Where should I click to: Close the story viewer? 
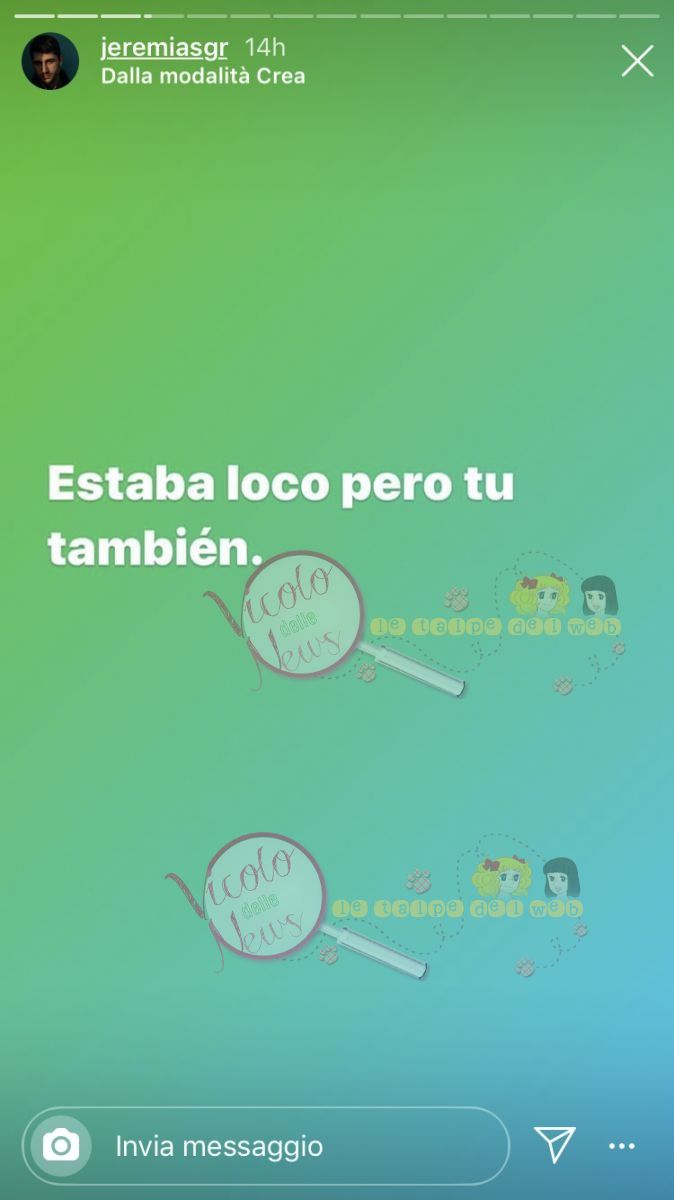(637, 61)
